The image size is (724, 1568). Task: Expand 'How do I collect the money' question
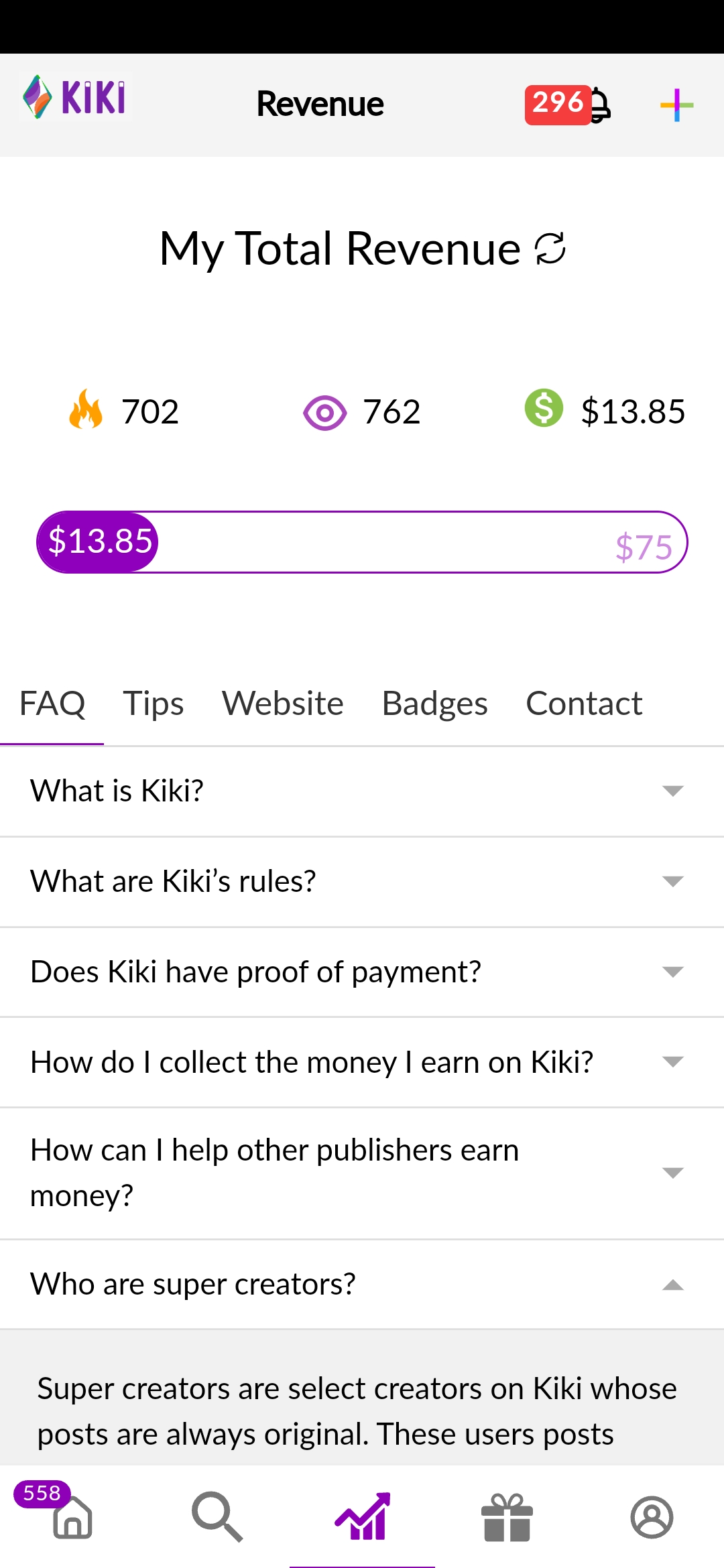click(362, 1062)
